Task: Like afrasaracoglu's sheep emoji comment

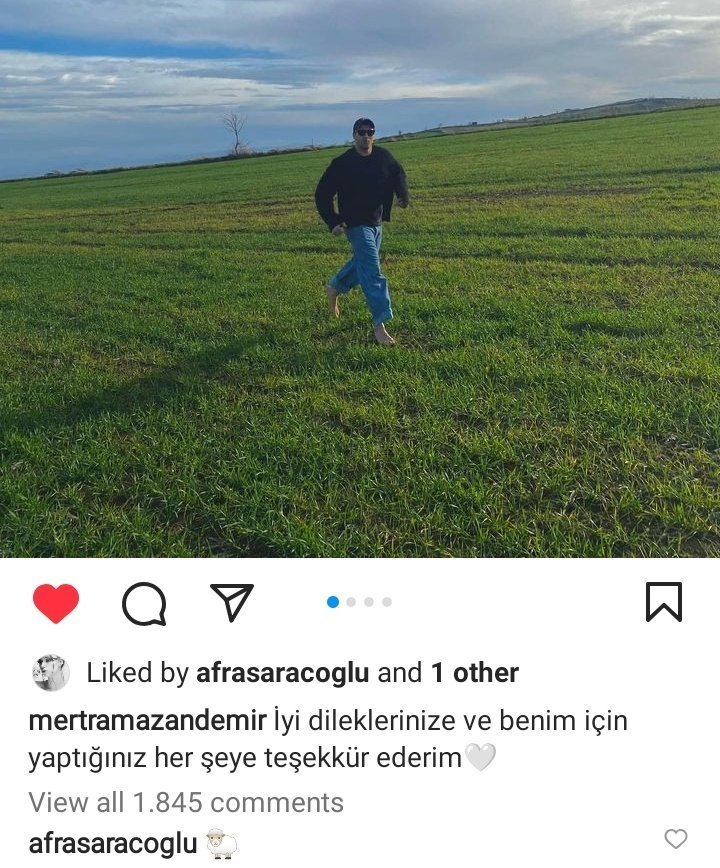Action: pyautogui.click(x=676, y=839)
